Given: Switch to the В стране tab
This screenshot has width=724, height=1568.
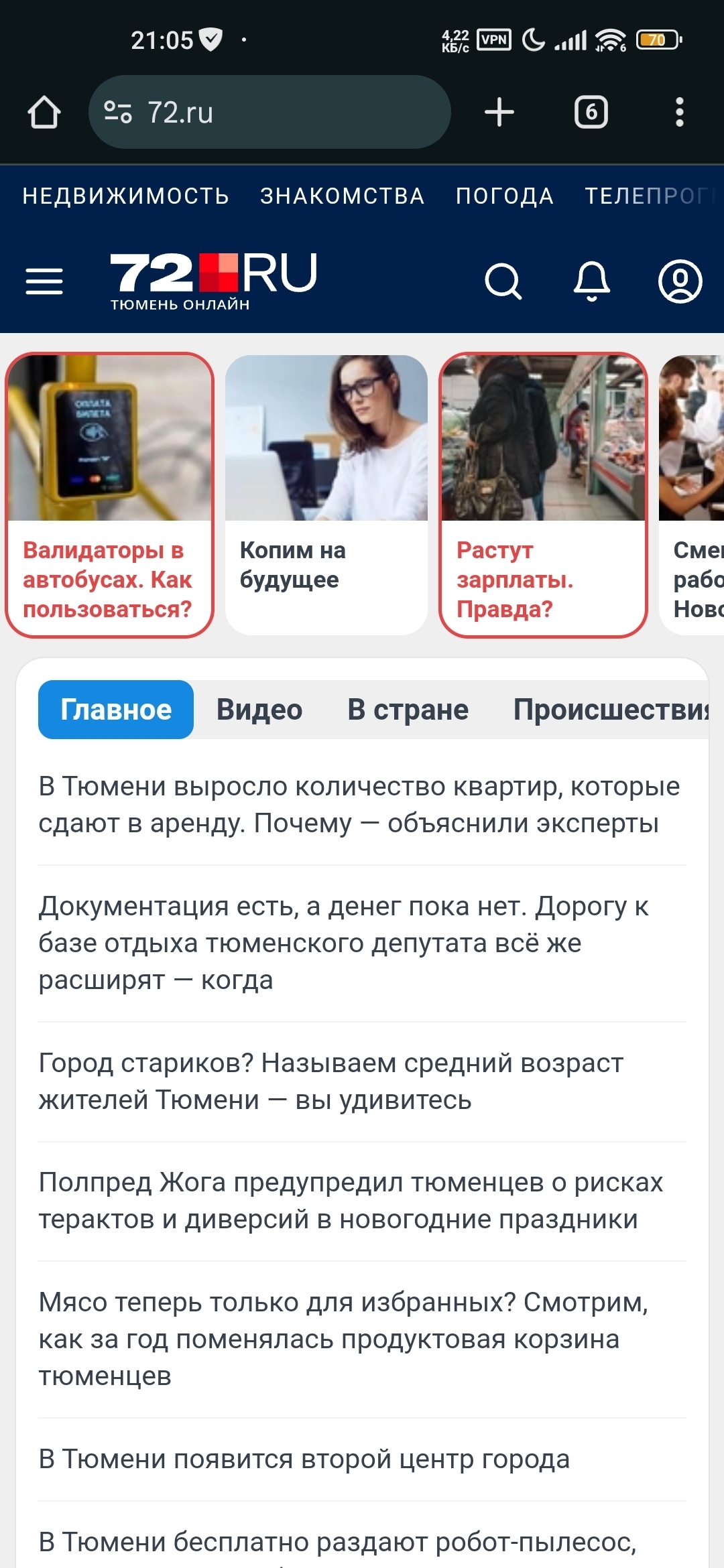Looking at the screenshot, I should coord(408,710).
